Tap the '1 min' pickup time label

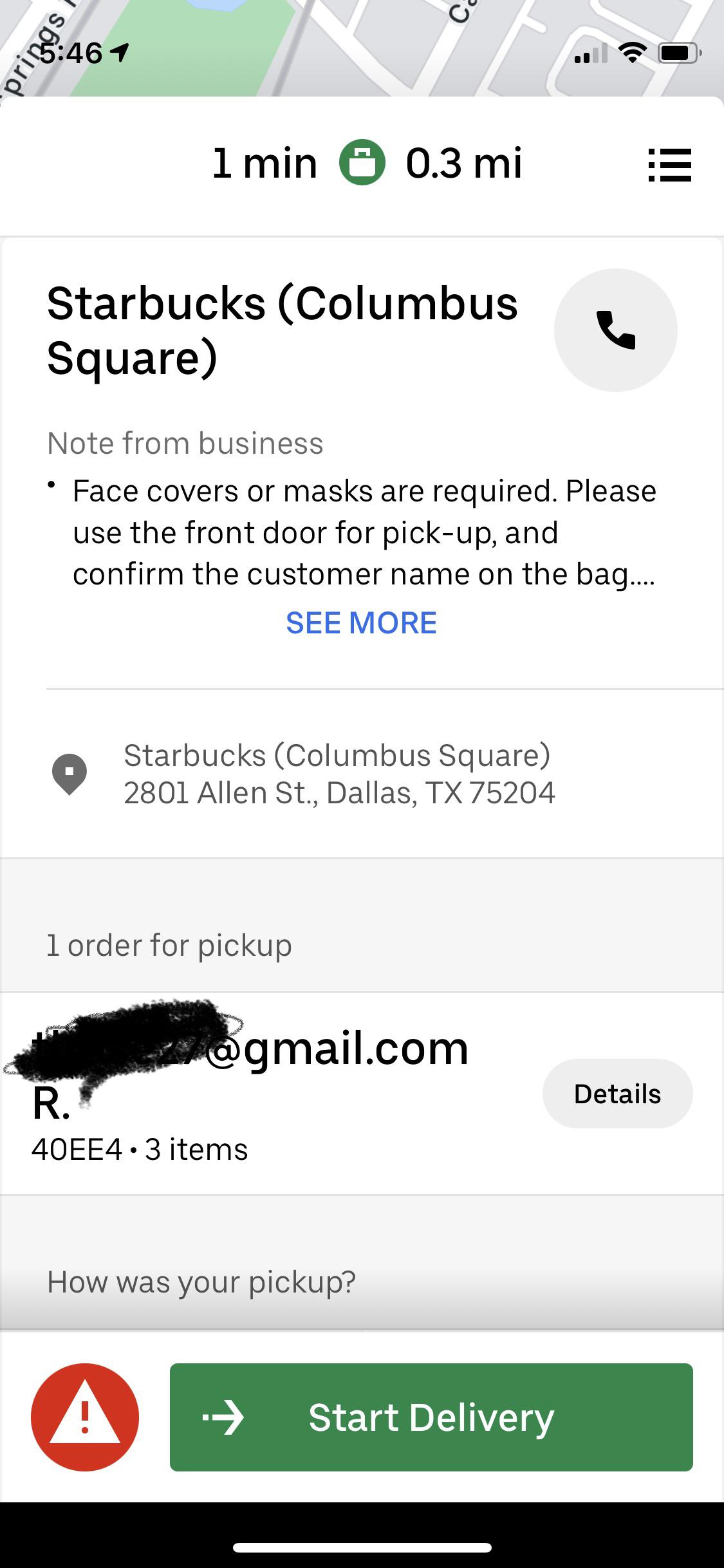coord(265,162)
